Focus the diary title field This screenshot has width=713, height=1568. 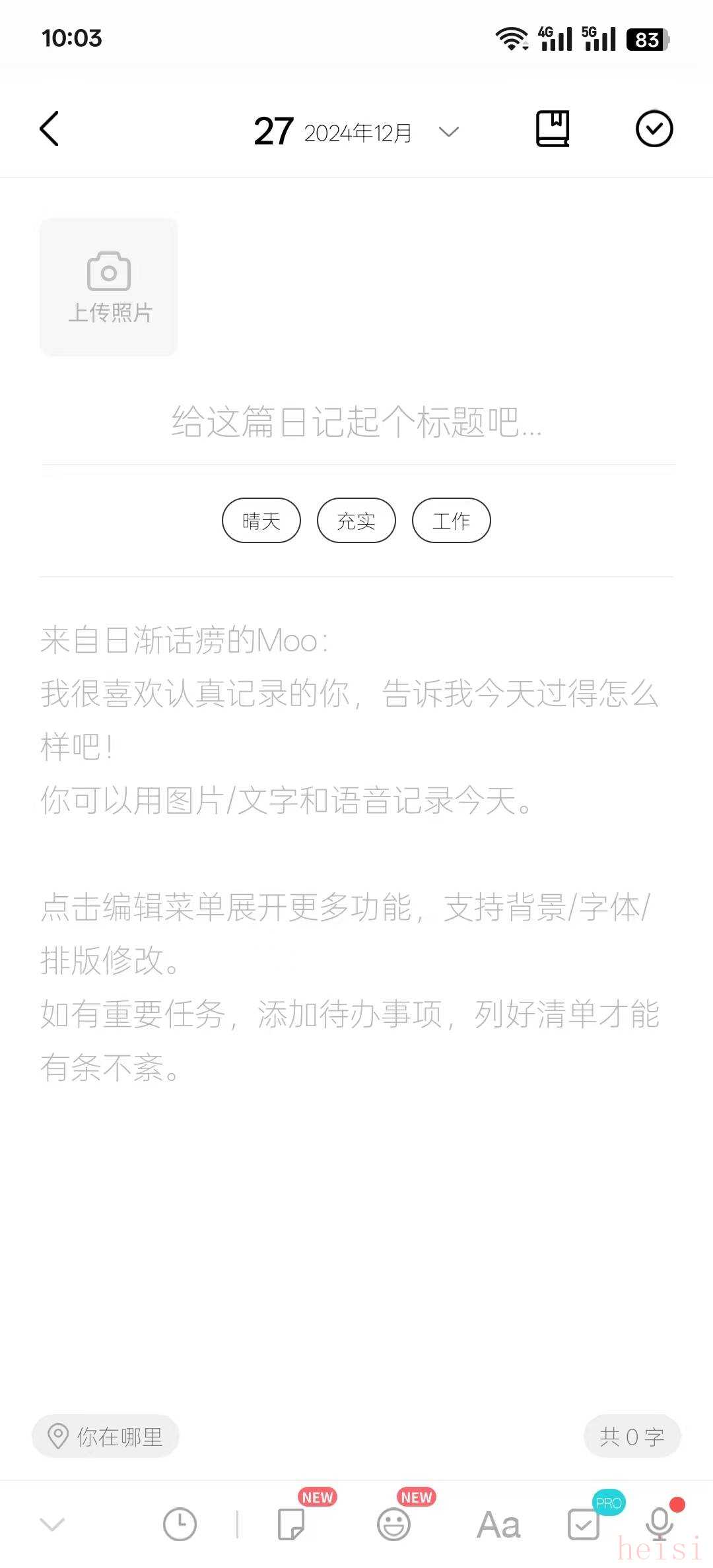[x=356, y=422]
